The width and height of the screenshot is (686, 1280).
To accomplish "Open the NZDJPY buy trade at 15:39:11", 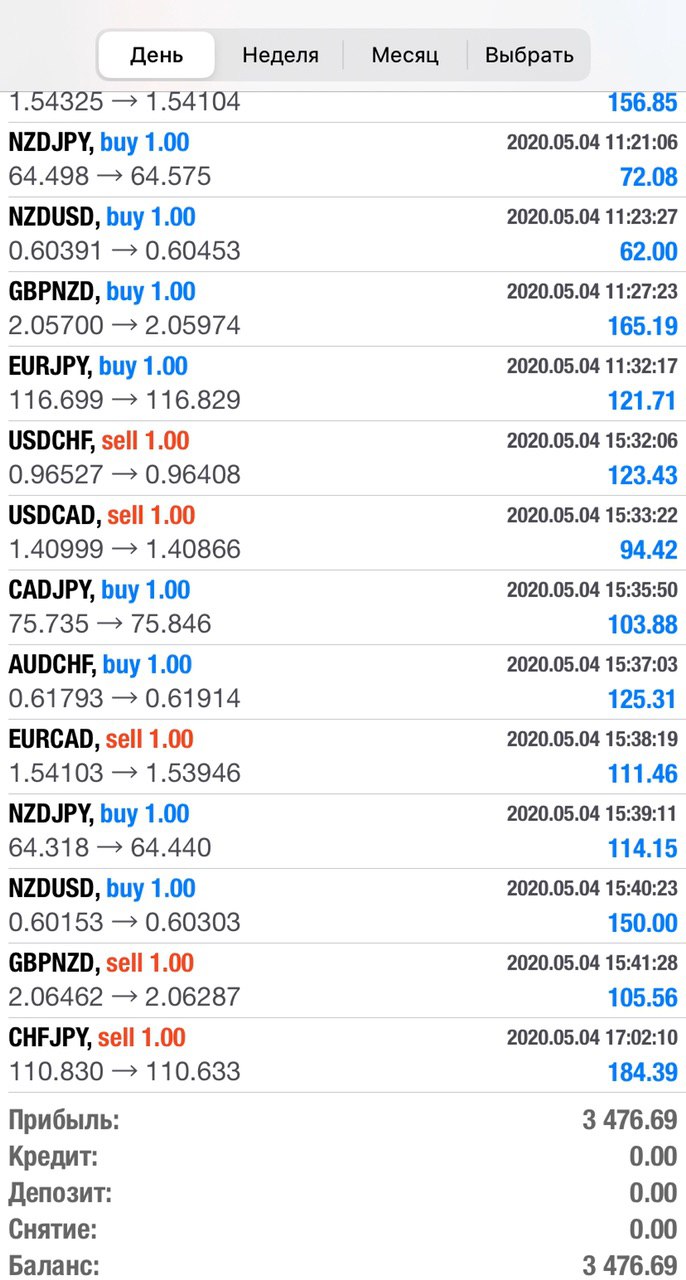I will [343, 832].
